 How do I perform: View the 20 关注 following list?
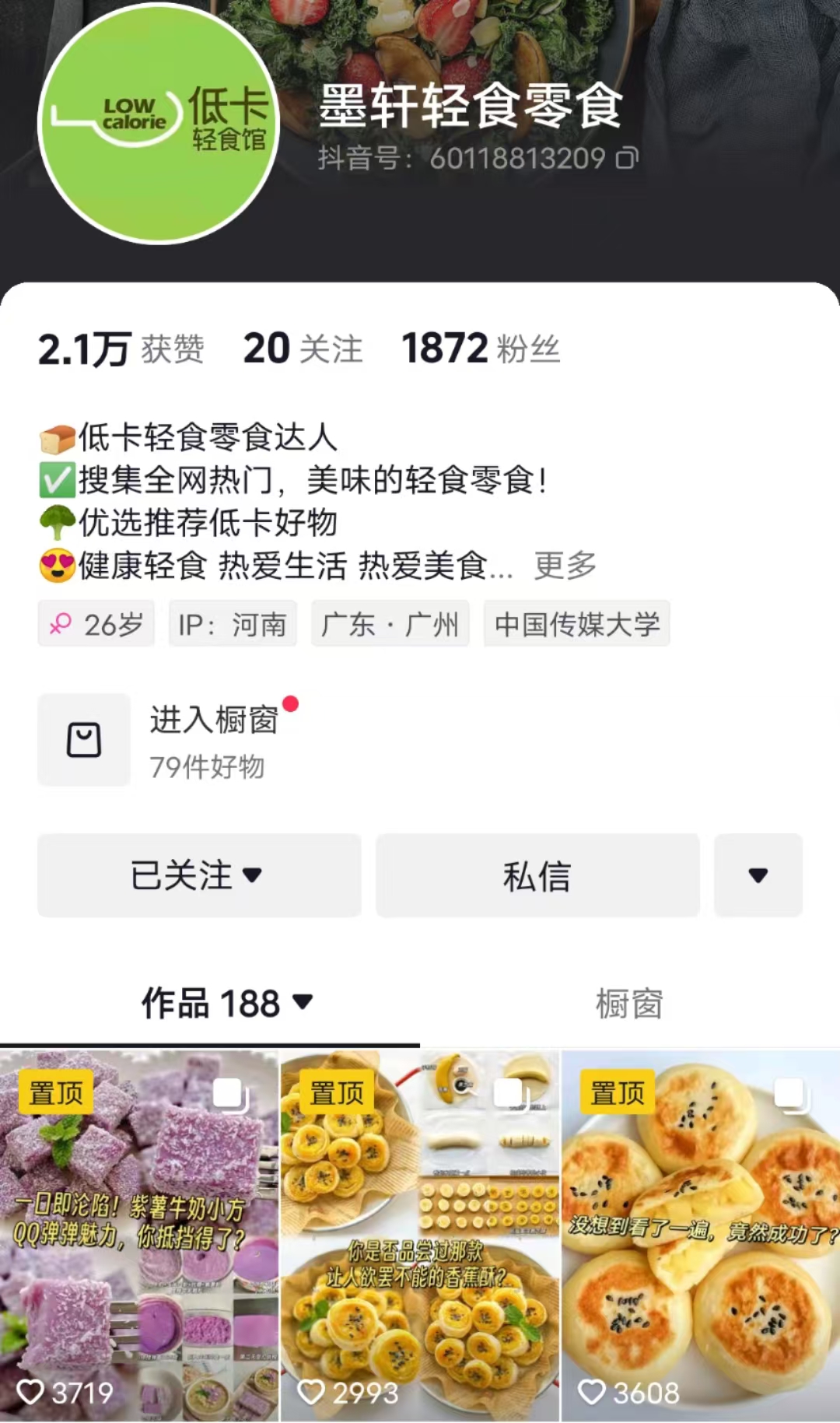pos(303,349)
